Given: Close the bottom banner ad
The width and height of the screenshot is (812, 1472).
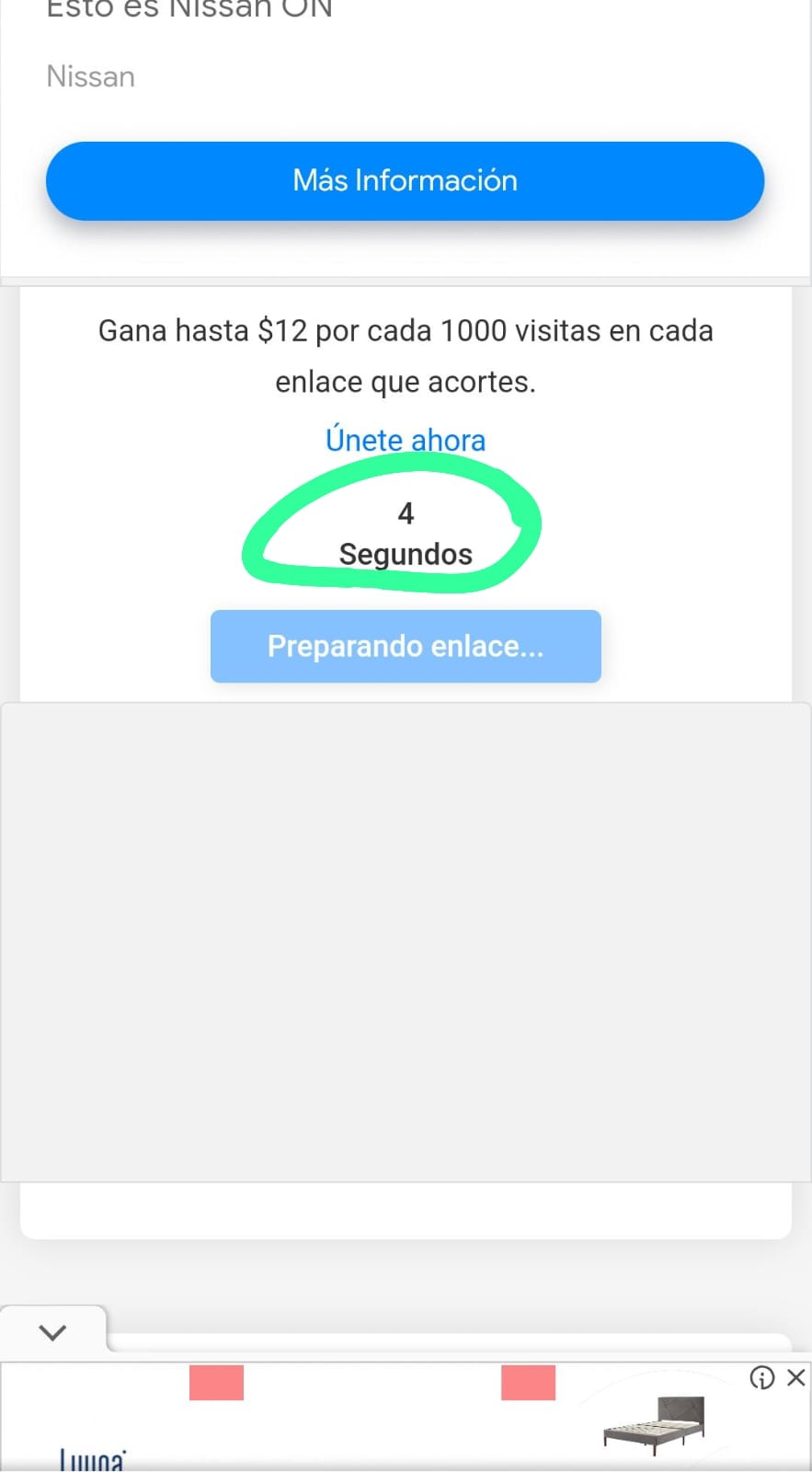Looking at the screenshot, I should coord(796,1377).
